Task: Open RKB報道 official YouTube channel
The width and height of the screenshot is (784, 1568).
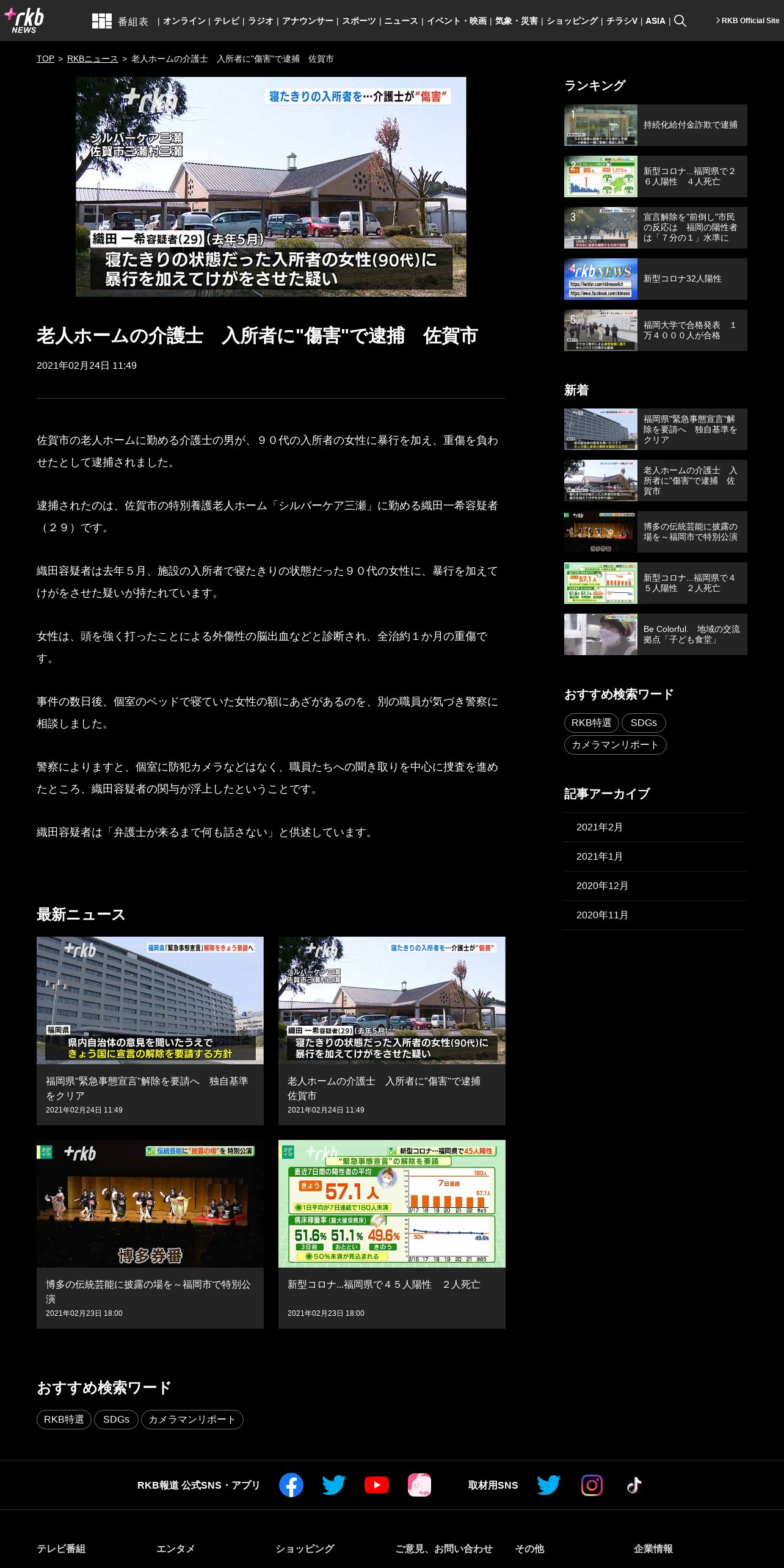Action: (x=377, y=1485)
